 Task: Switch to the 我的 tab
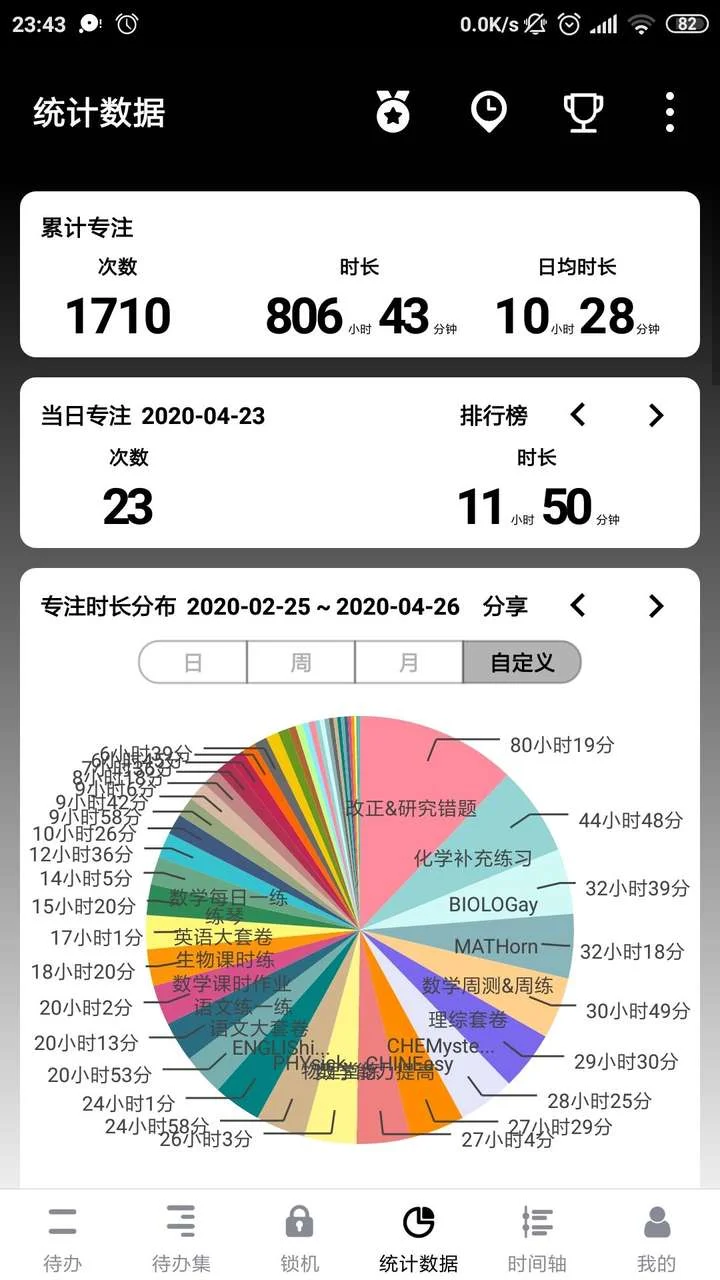(x=656, y=1237)
